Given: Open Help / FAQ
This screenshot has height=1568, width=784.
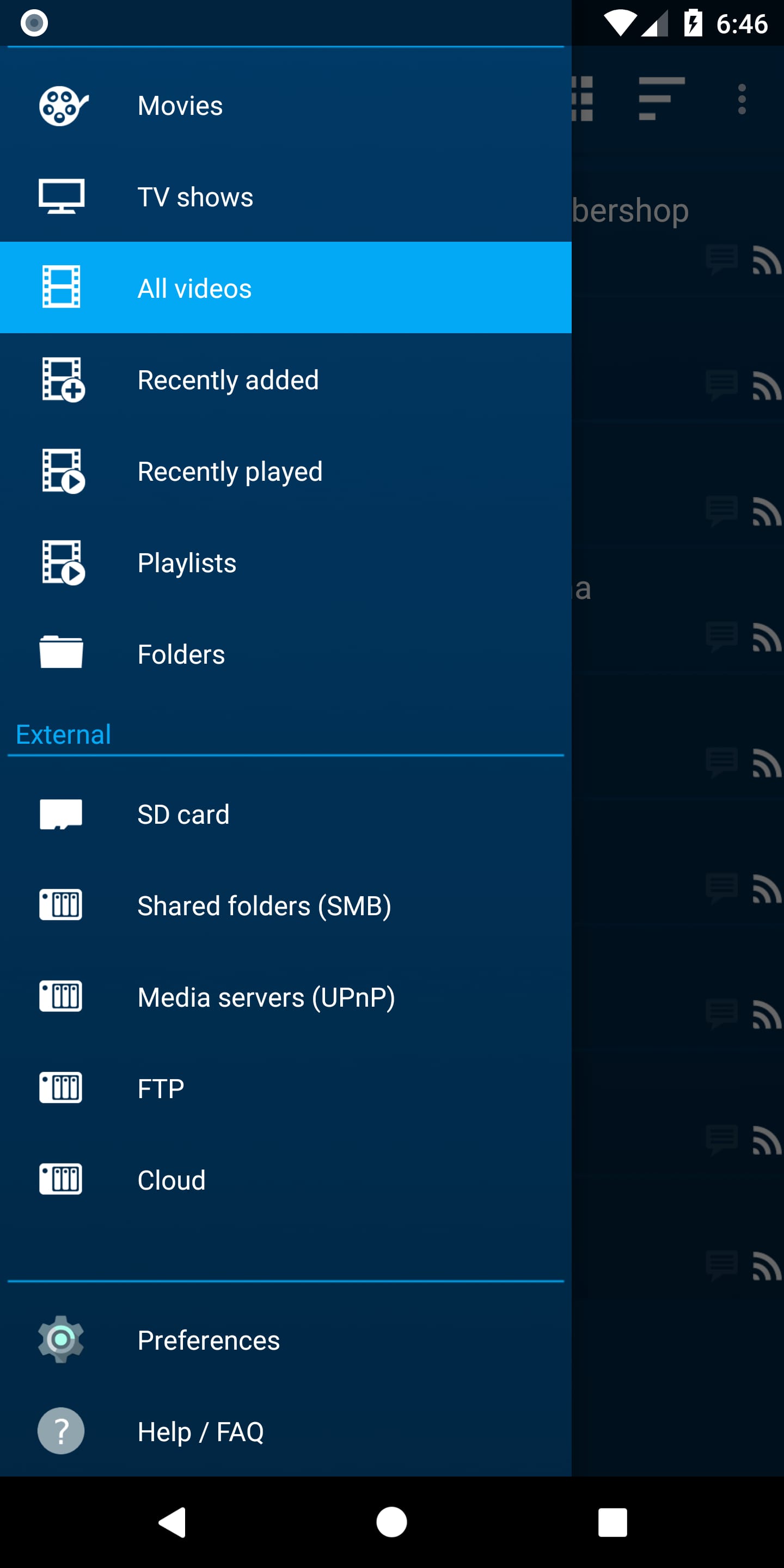Looking at the screenshot, I should [201, 1431].
